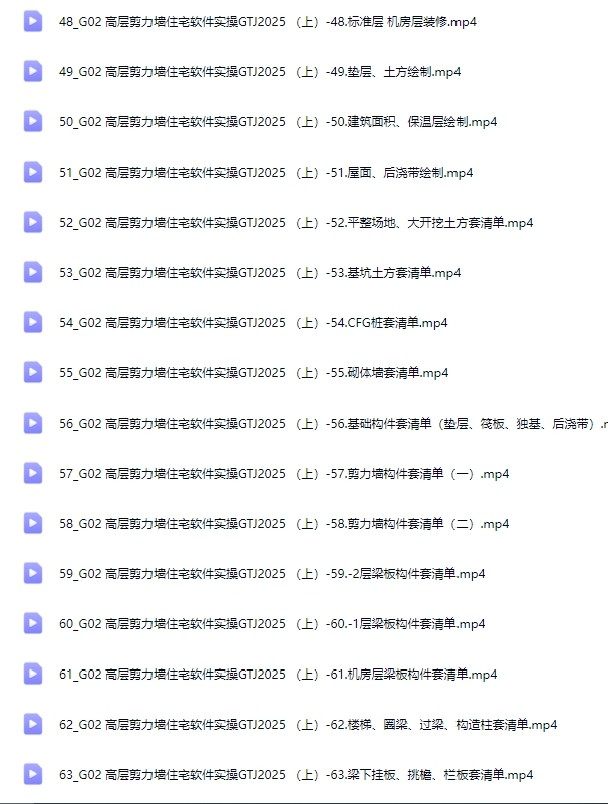Open file 55 砌体墙套清单.mp4
Screen dimensions: 608x804
(254, 372)
